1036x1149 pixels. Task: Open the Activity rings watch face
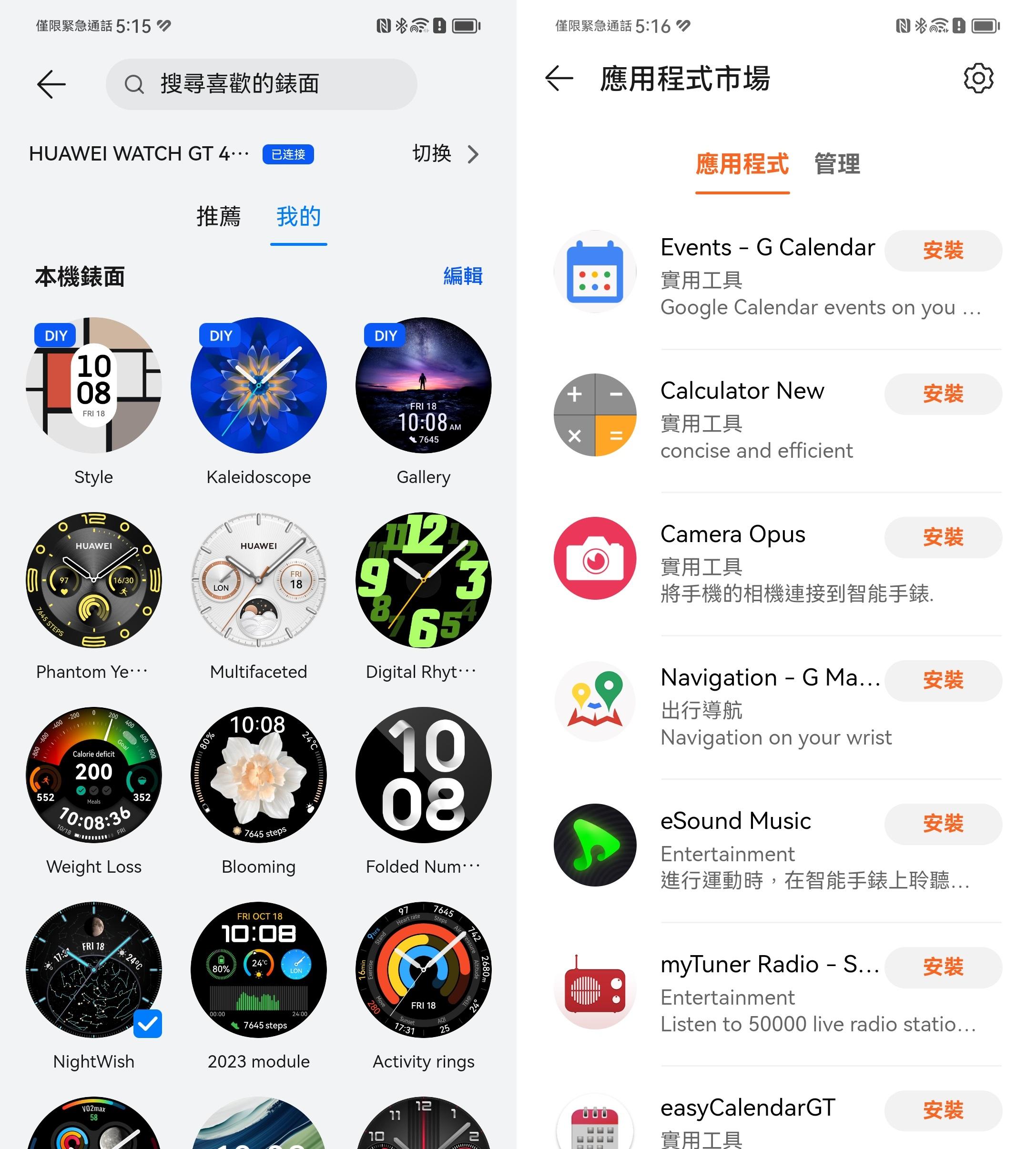[423, 969]
